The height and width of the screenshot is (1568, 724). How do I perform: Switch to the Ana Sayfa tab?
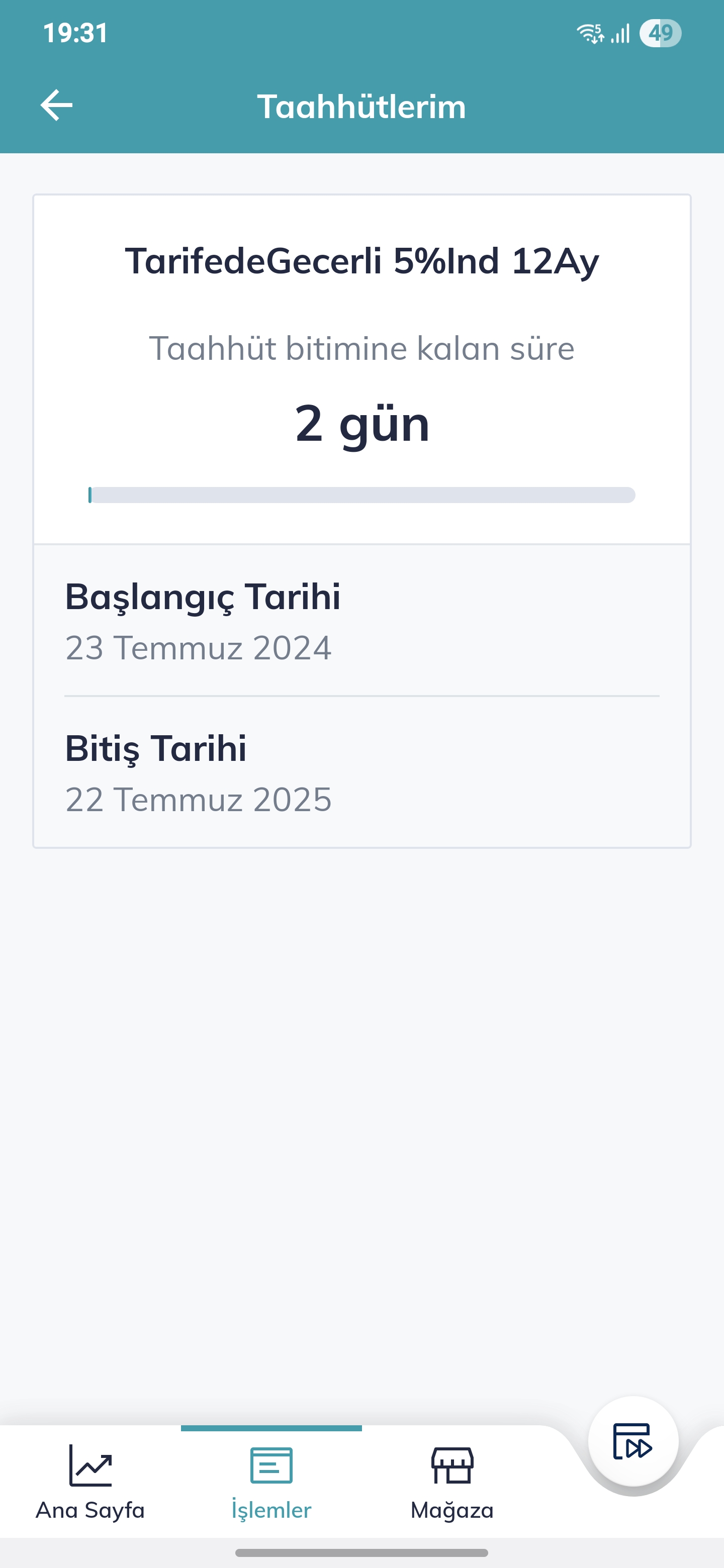tap(90, 1482)
